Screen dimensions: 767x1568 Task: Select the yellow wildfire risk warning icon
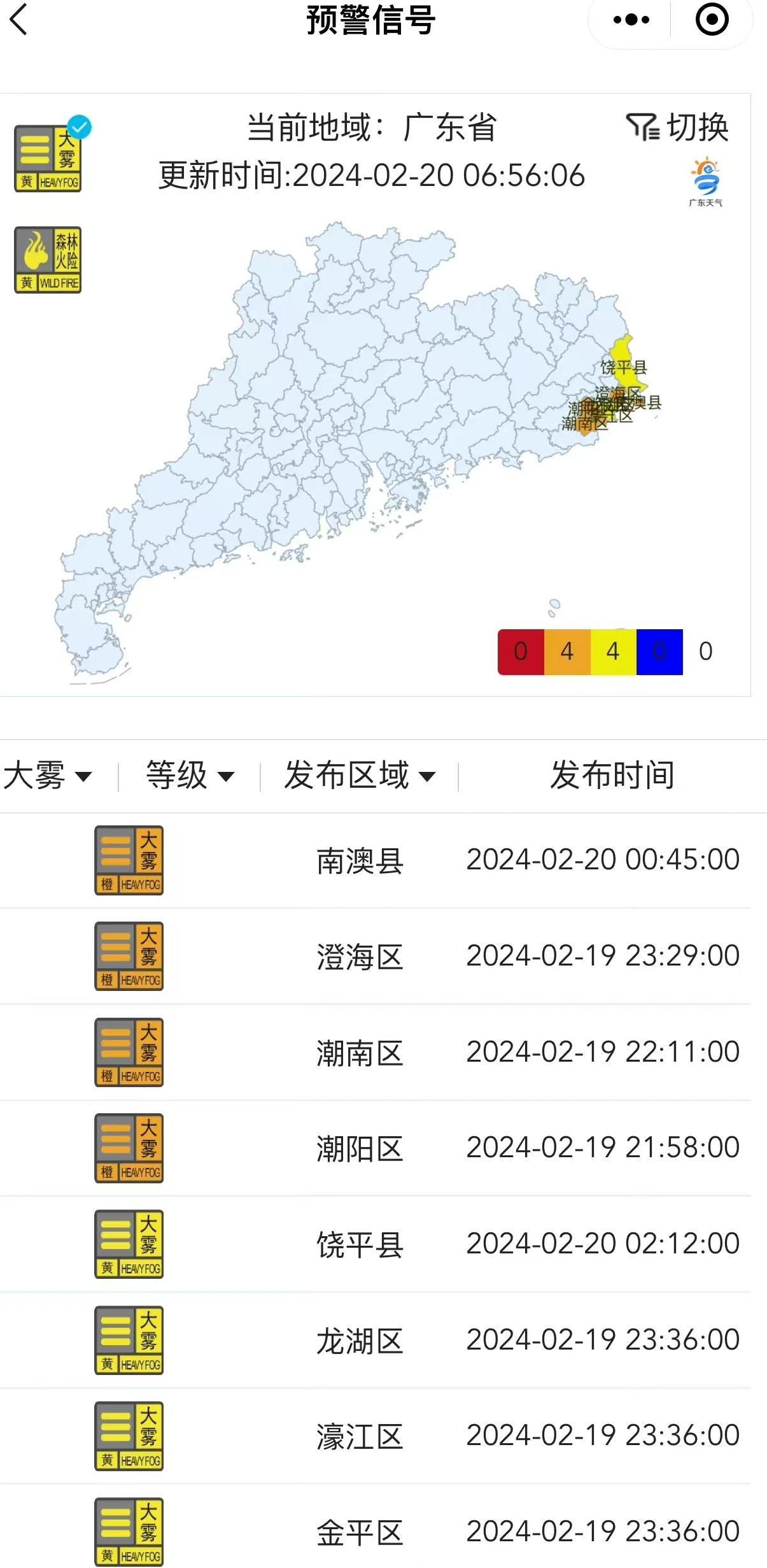48,260
